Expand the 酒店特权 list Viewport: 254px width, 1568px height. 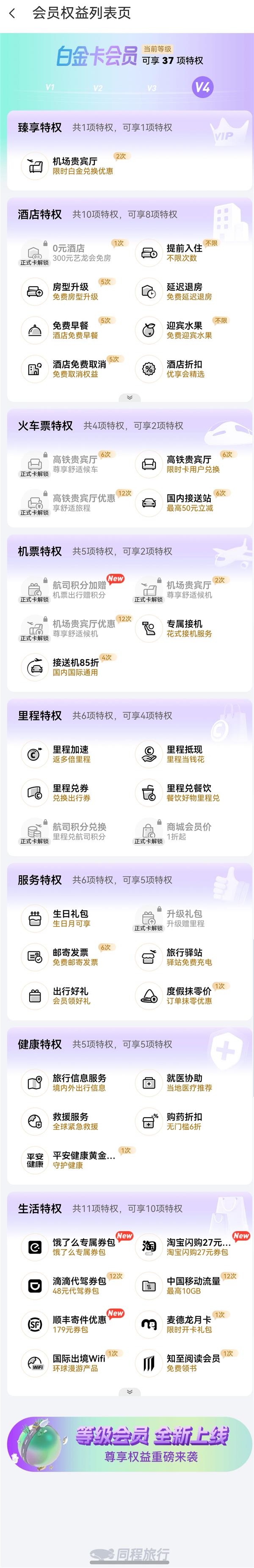click(129, 397)
